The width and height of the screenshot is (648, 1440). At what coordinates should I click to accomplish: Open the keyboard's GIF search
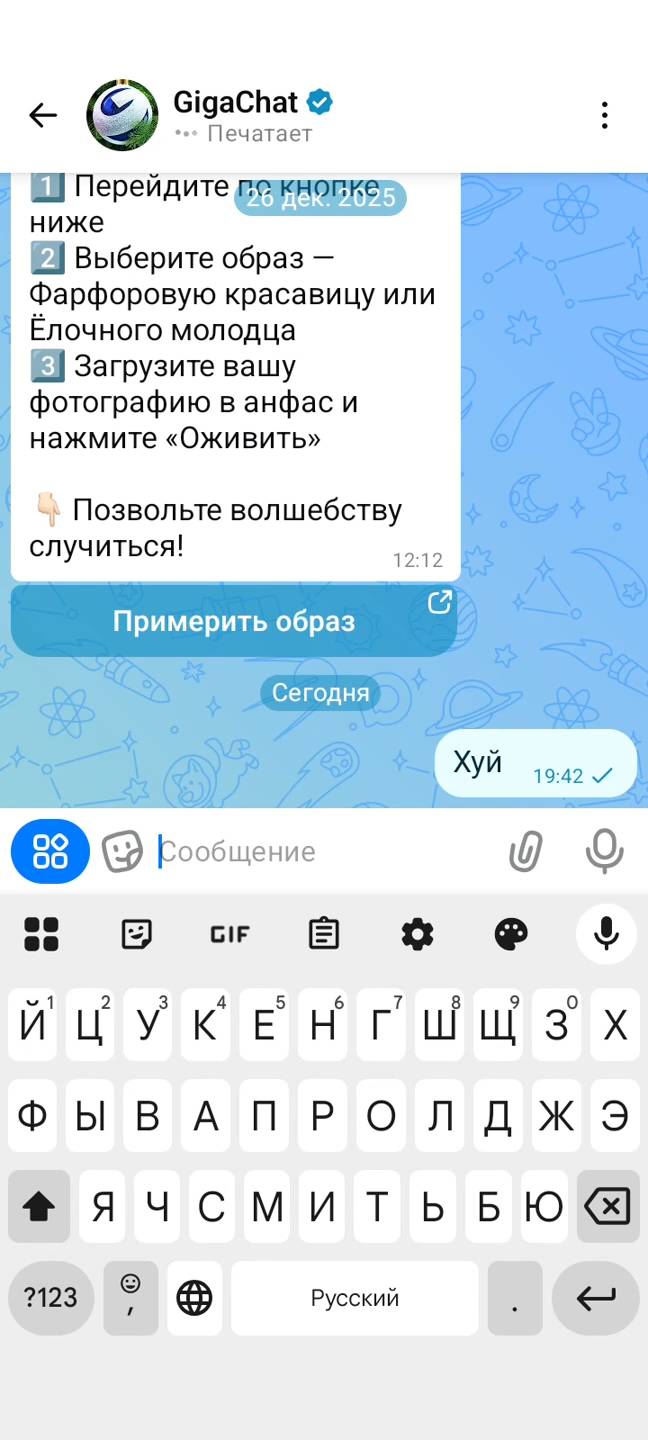click(230, 935)
